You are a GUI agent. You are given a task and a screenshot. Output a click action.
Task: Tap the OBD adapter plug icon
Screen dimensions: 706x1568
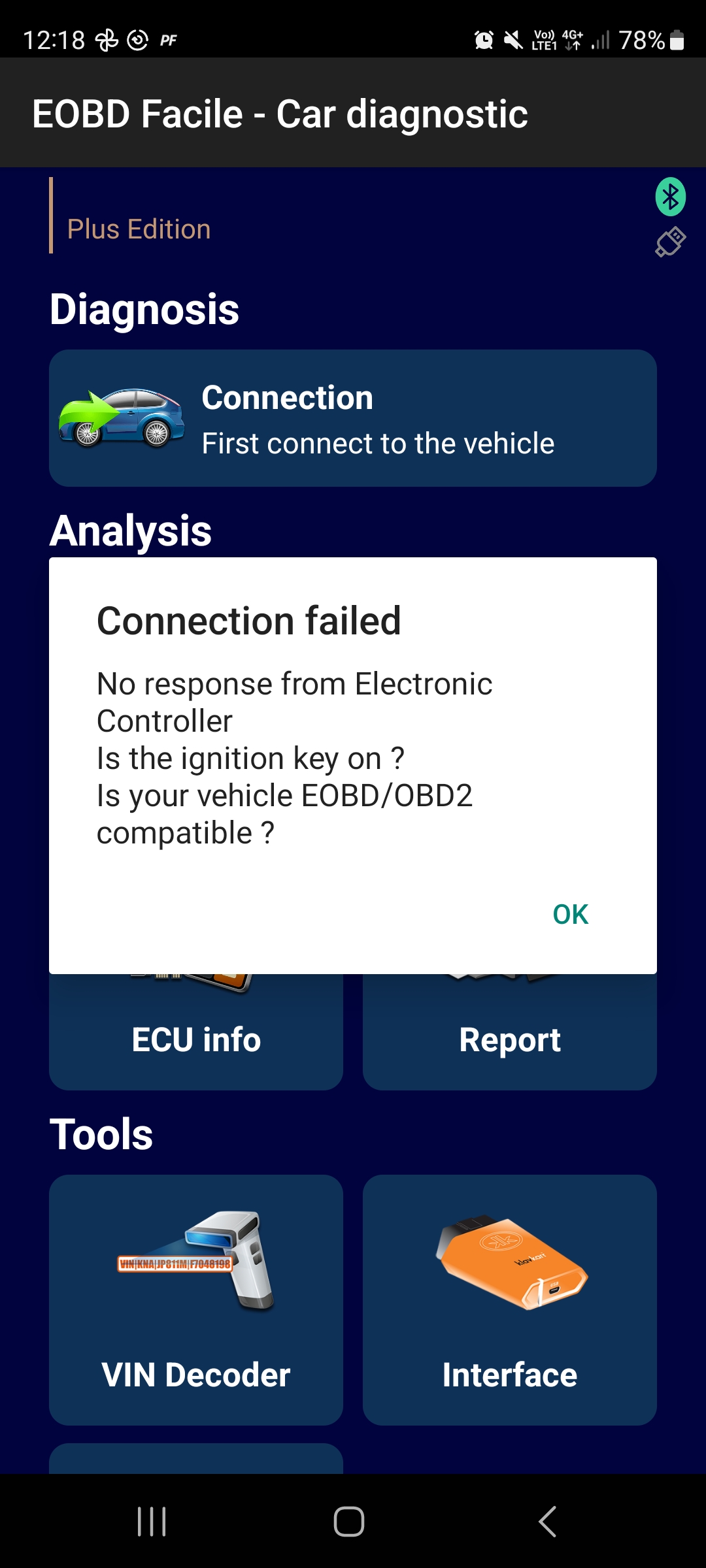point(670,242)
